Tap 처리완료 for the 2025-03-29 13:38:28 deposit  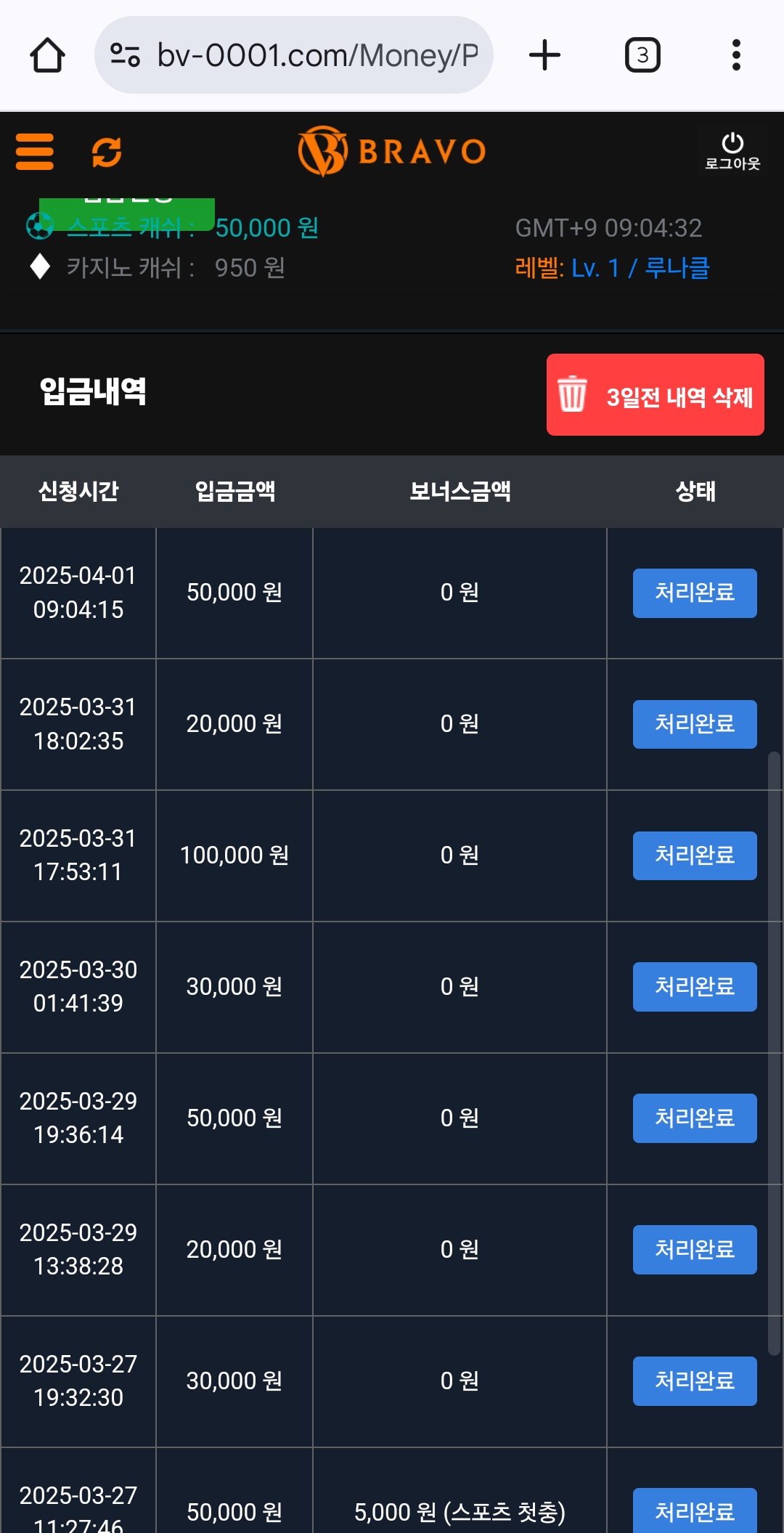click(695, 1251)
